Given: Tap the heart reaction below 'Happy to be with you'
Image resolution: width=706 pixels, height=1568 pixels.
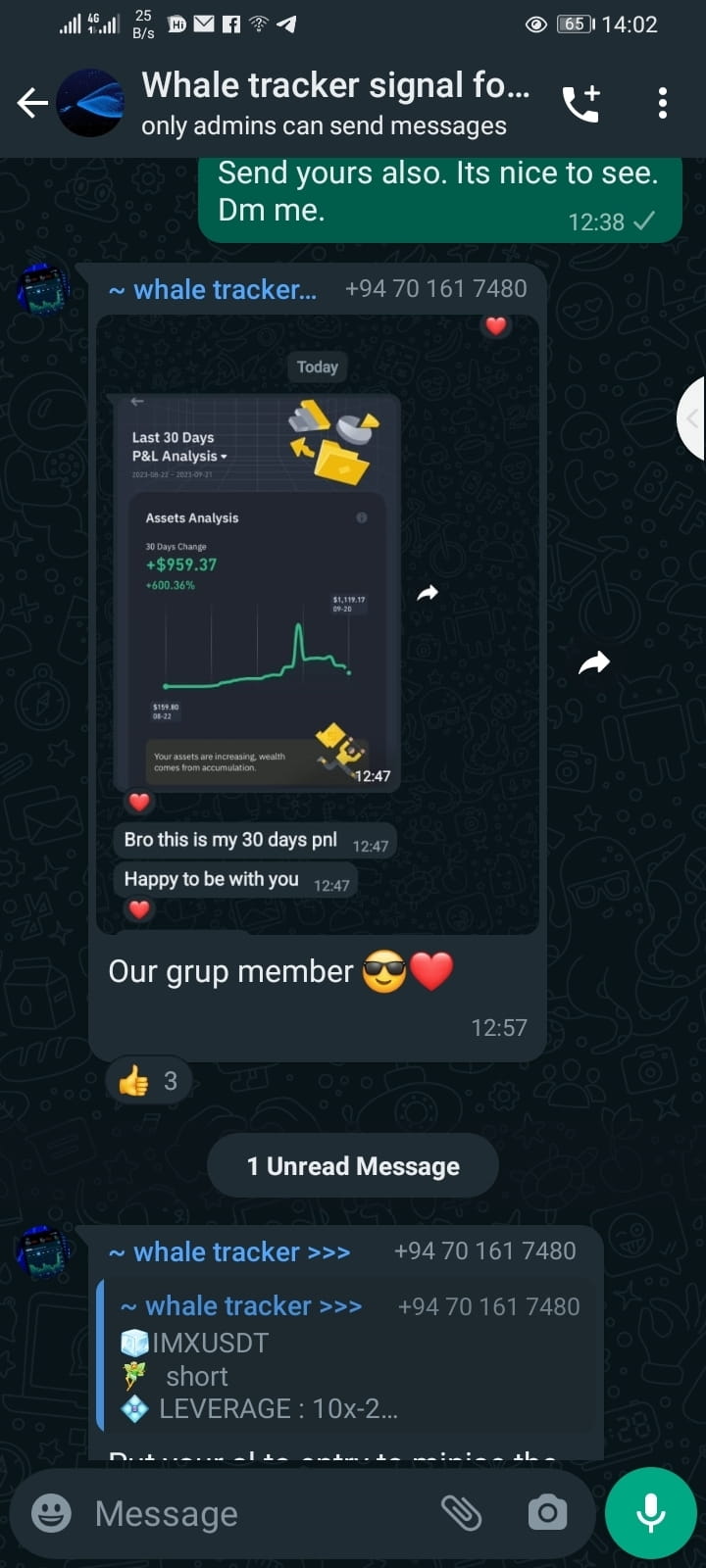Looking at the screenshot, I should point(138,909).
